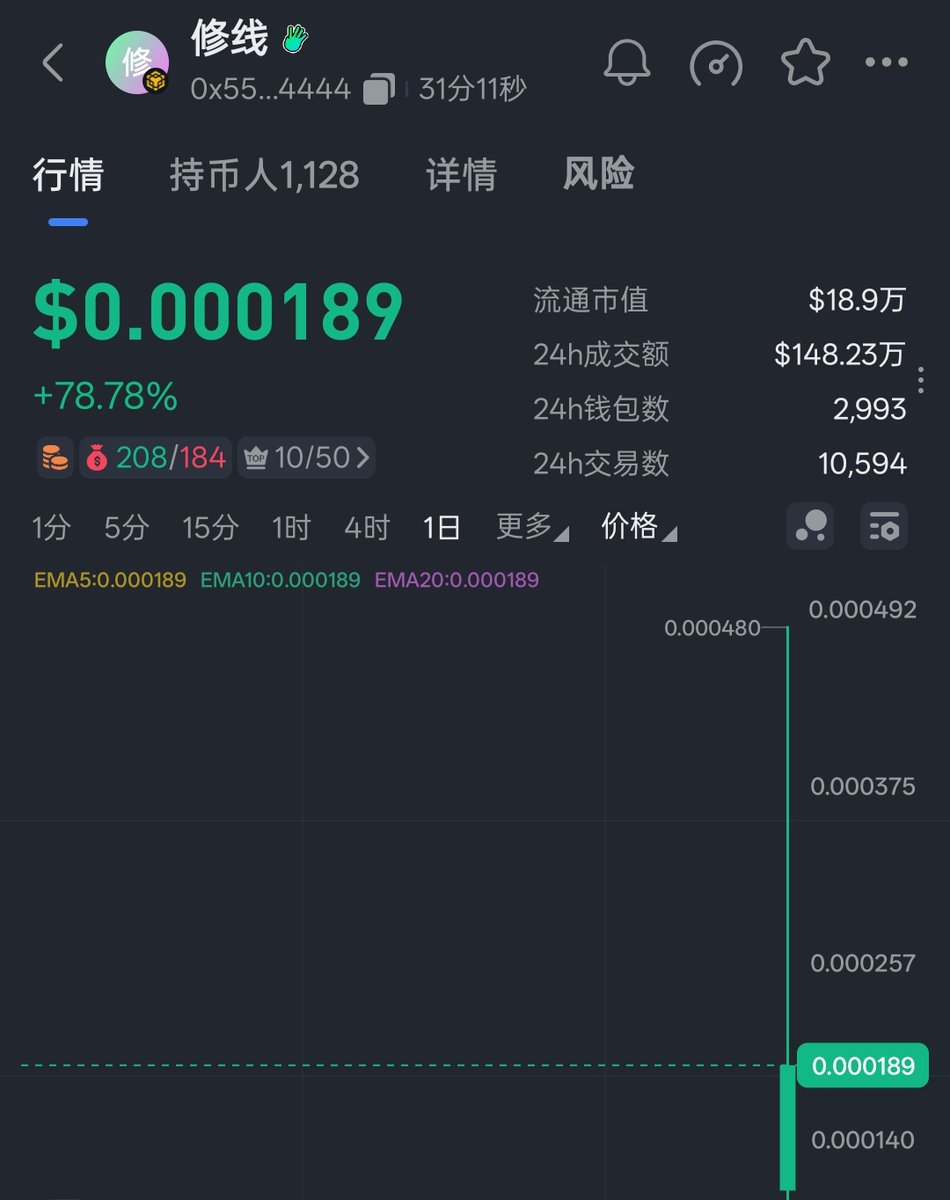Select the 1分 chart interval
The width and height of the screenshot is (950, 1200).
[50, 527]
